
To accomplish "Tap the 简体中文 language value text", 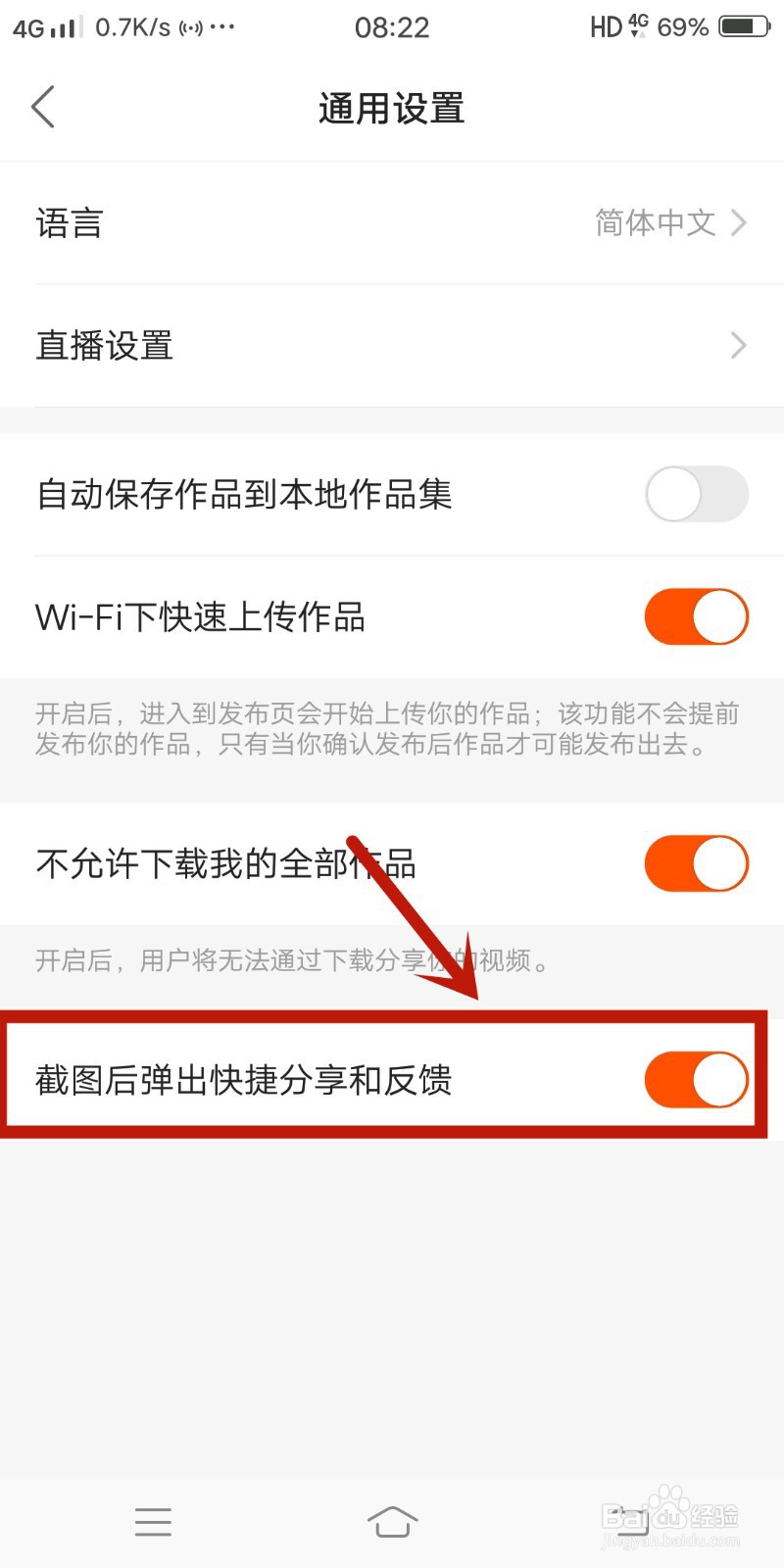I will tap(655, 222).
